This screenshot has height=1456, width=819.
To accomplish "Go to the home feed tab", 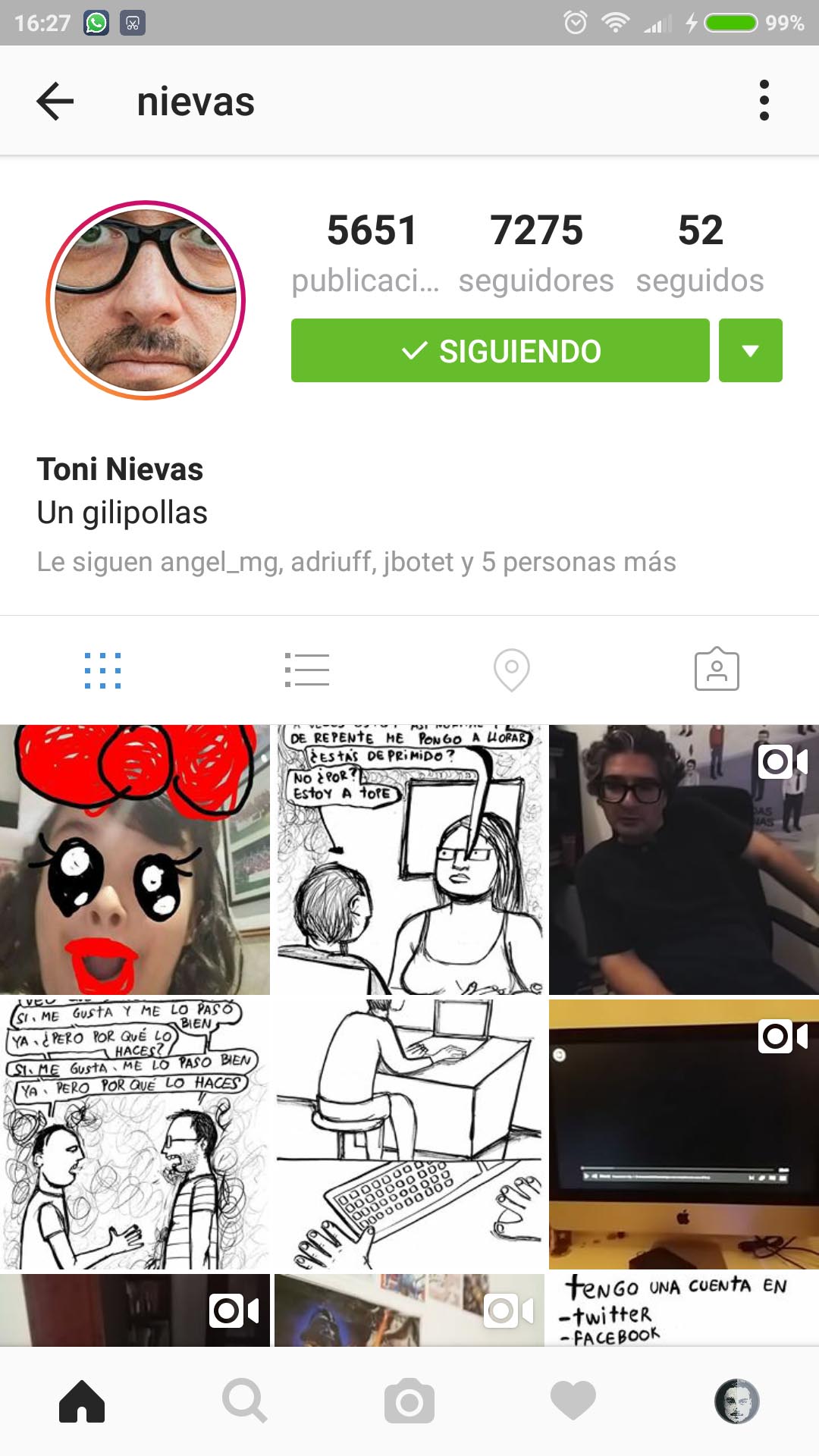I will (82, 1401).
